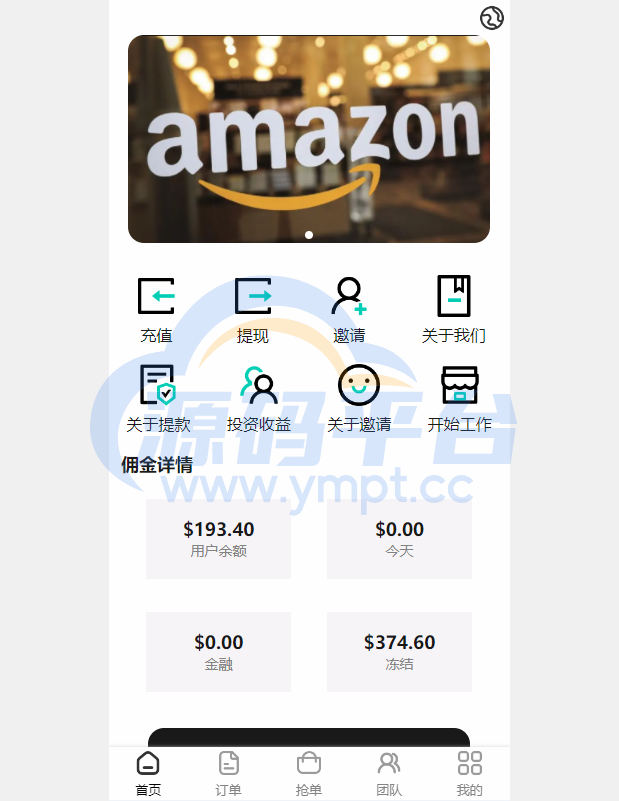The image size is (619, 801).
Task: Open the Amazon banner
Action: click(309, 139)
